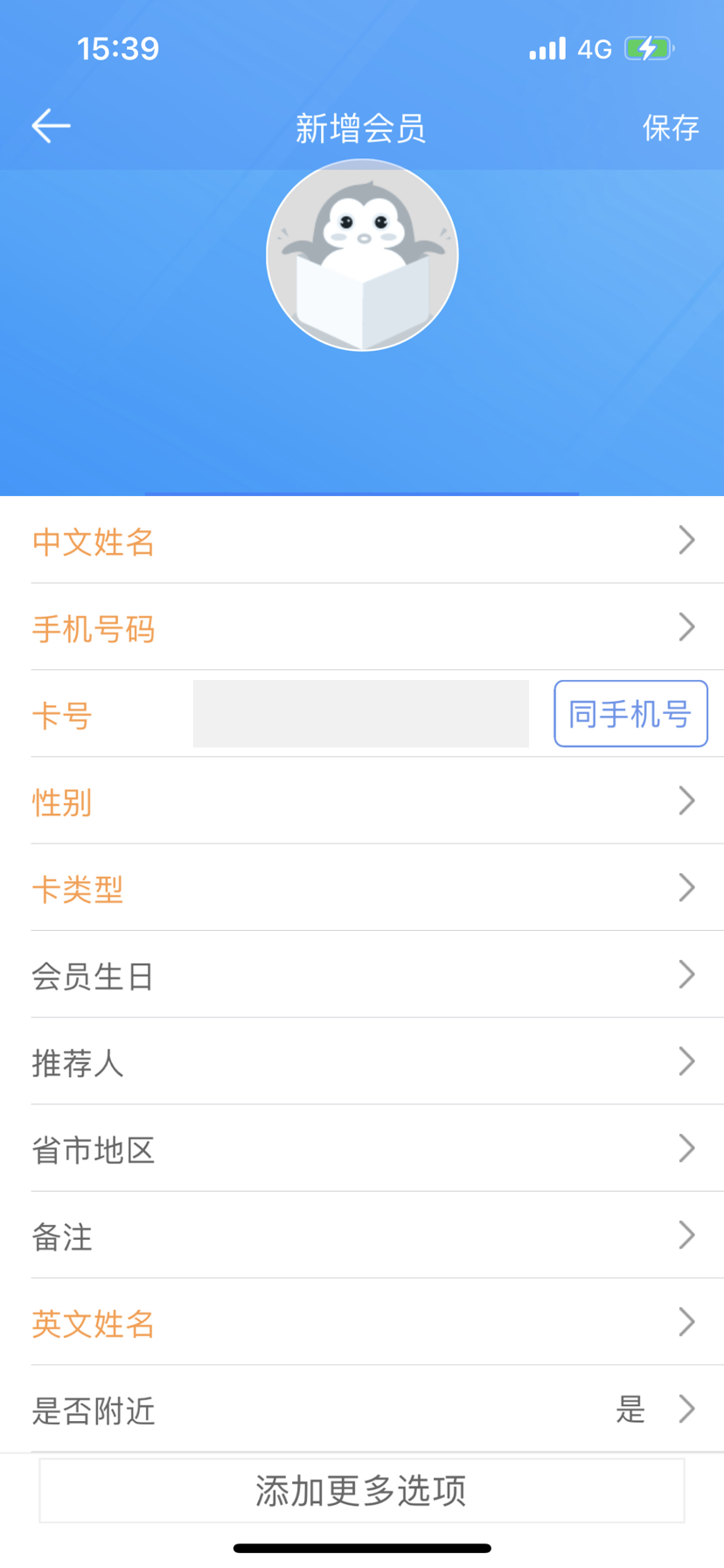Open the 手机号码 row
Screen dimensions: 724x1568
(362, 628)
